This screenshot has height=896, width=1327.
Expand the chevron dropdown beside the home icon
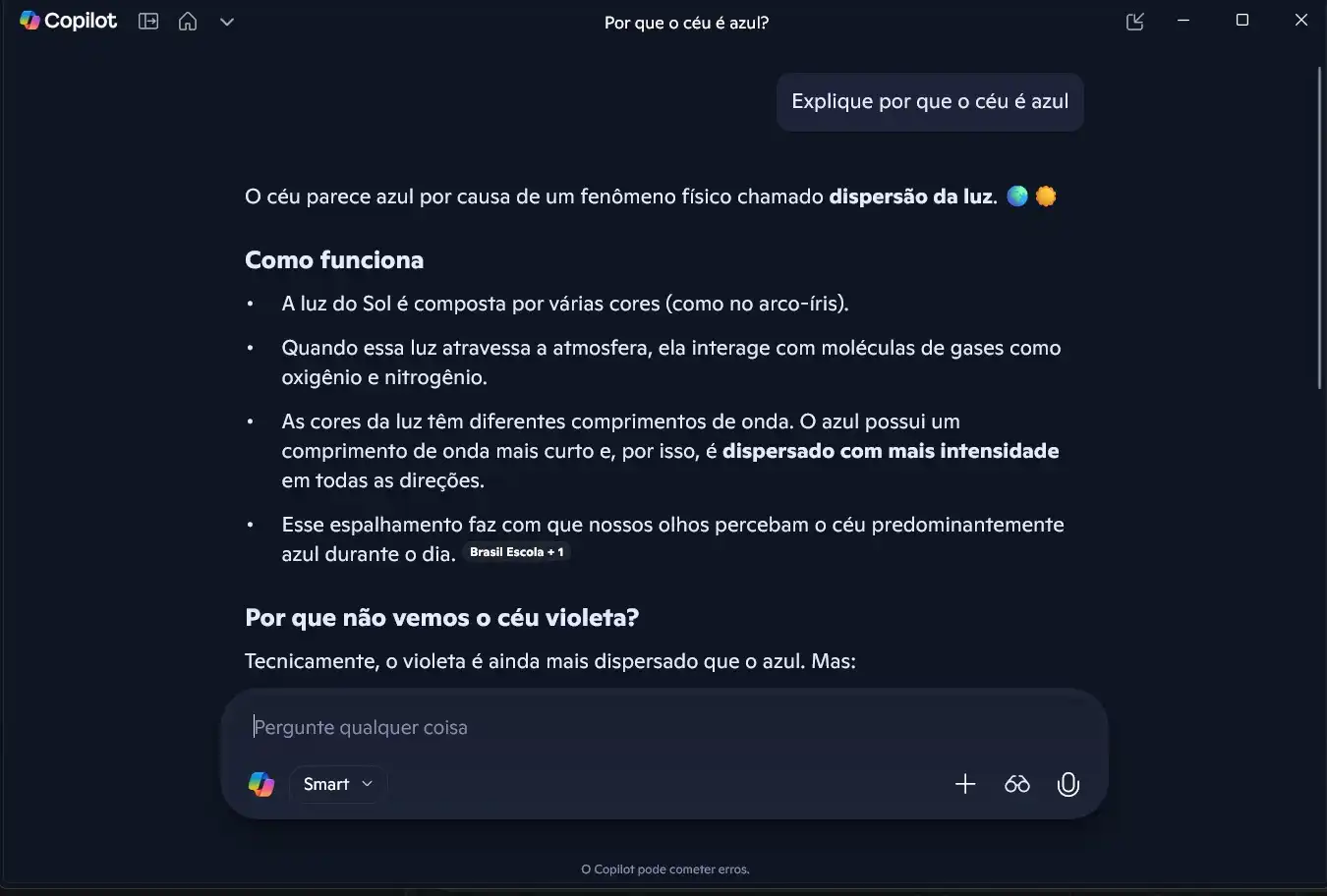(x=227, y=22)
